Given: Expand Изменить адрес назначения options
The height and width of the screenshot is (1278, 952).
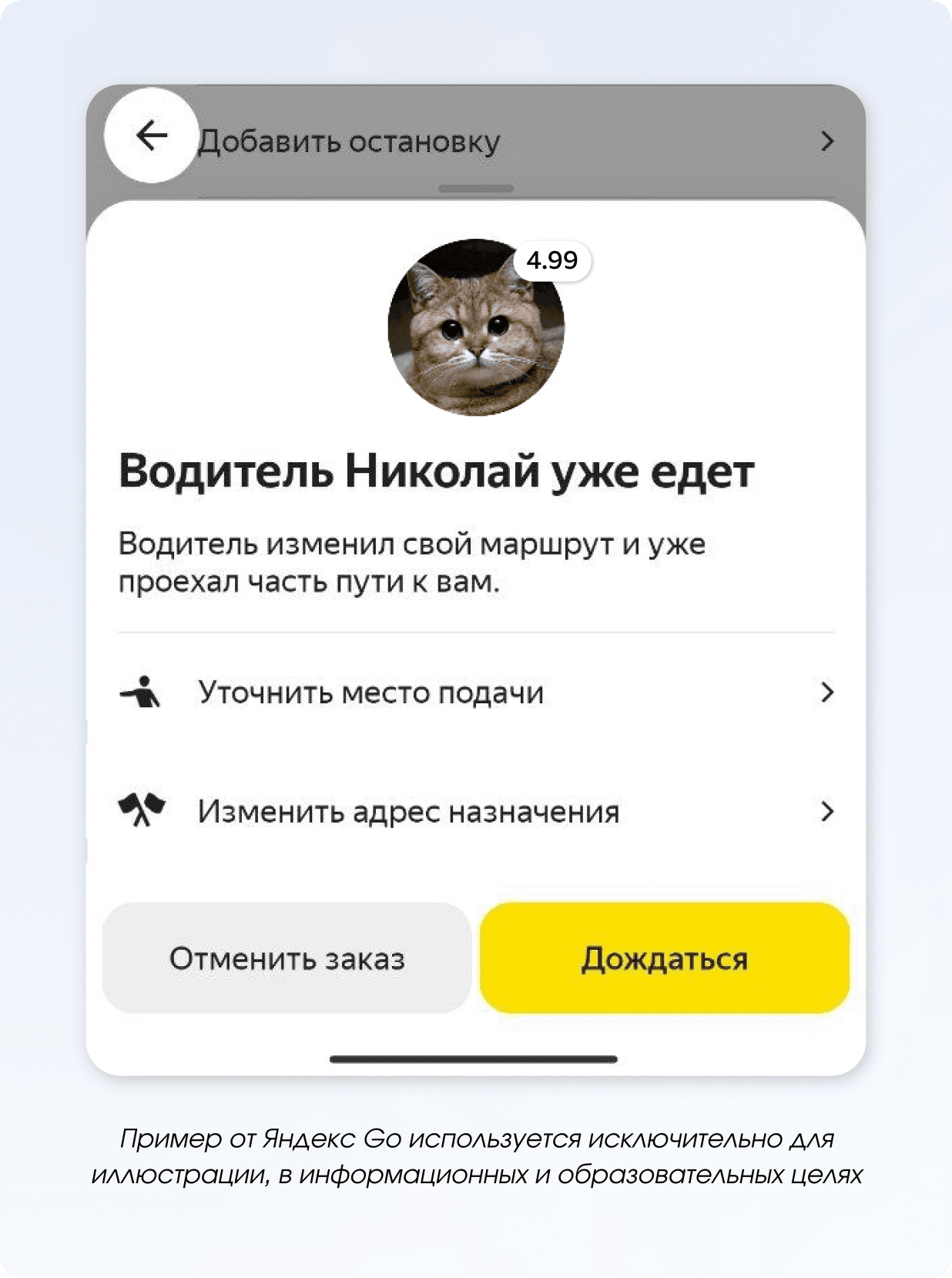Looking at the screenshot, I should [x=828, y=810].
